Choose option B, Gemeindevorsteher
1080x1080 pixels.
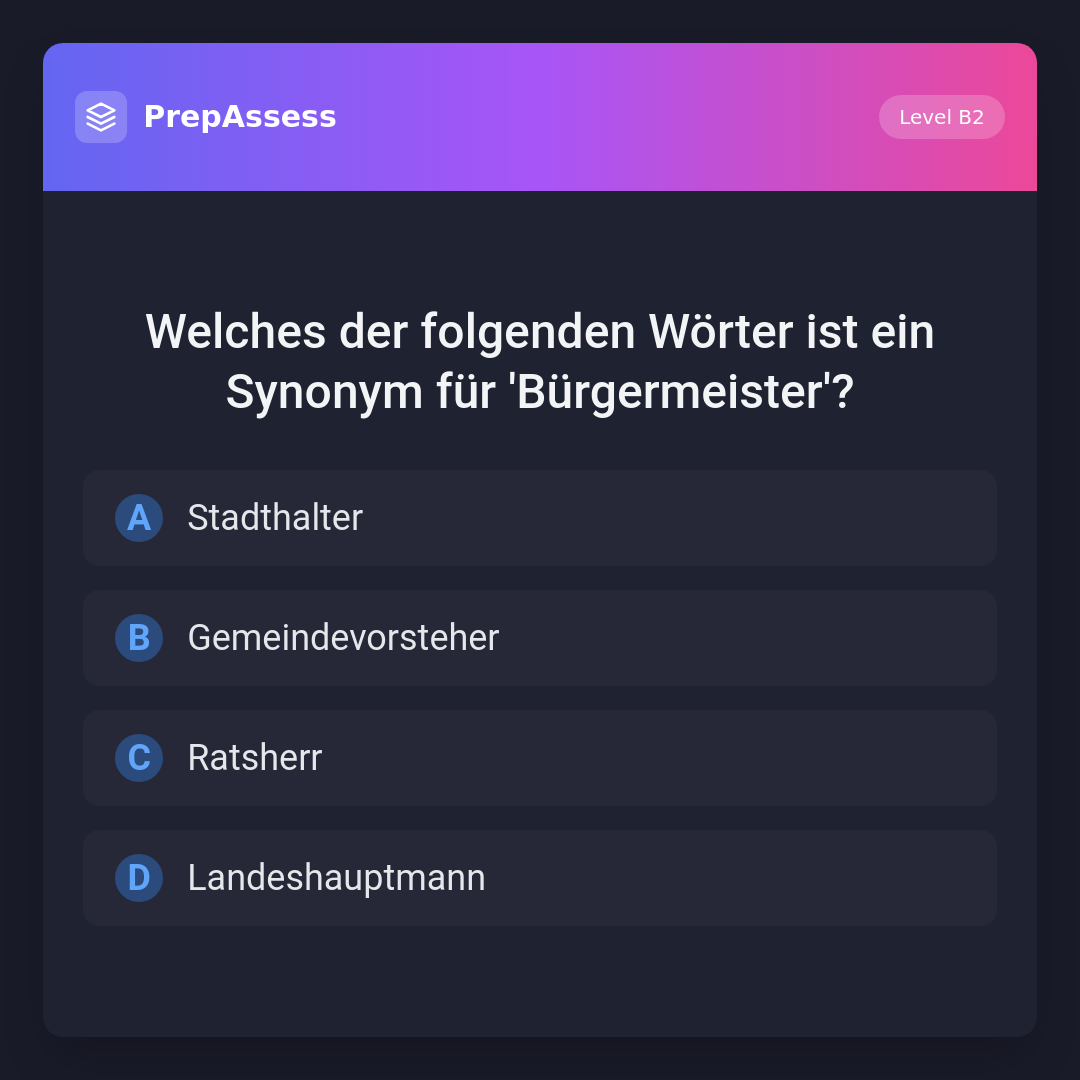[x=539, y=638]
